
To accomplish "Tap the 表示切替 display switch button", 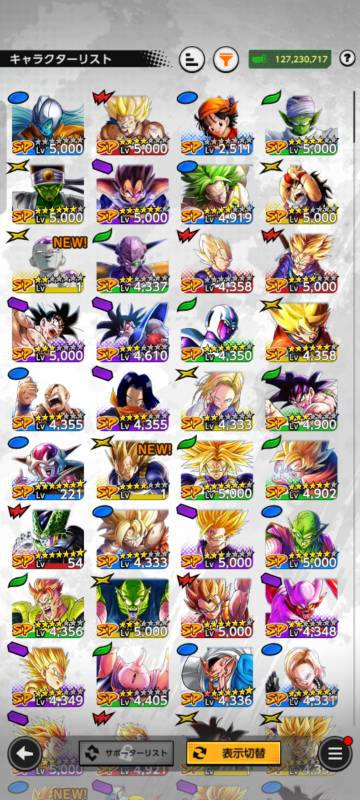I will (x=234, y=754).
